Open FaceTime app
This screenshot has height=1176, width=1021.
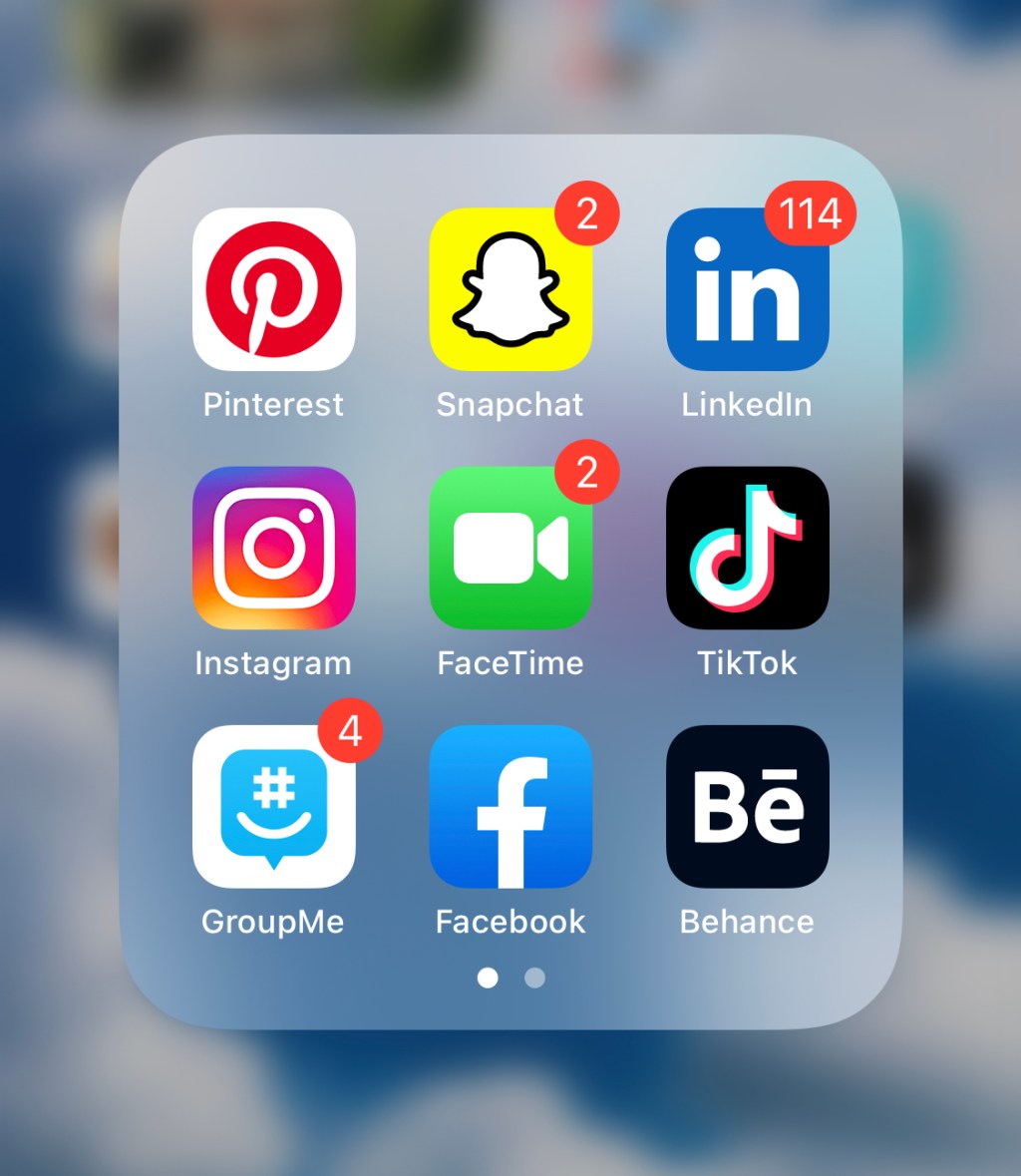pyautogui.click(x=510, y=548)
